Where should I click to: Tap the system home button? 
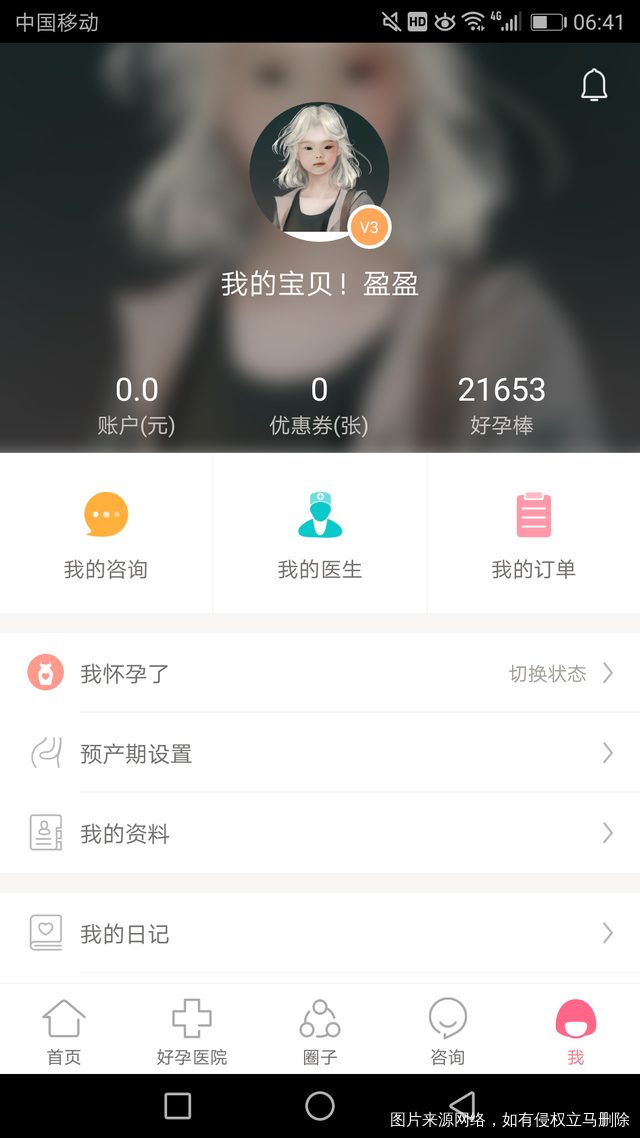click(320, 1105)
